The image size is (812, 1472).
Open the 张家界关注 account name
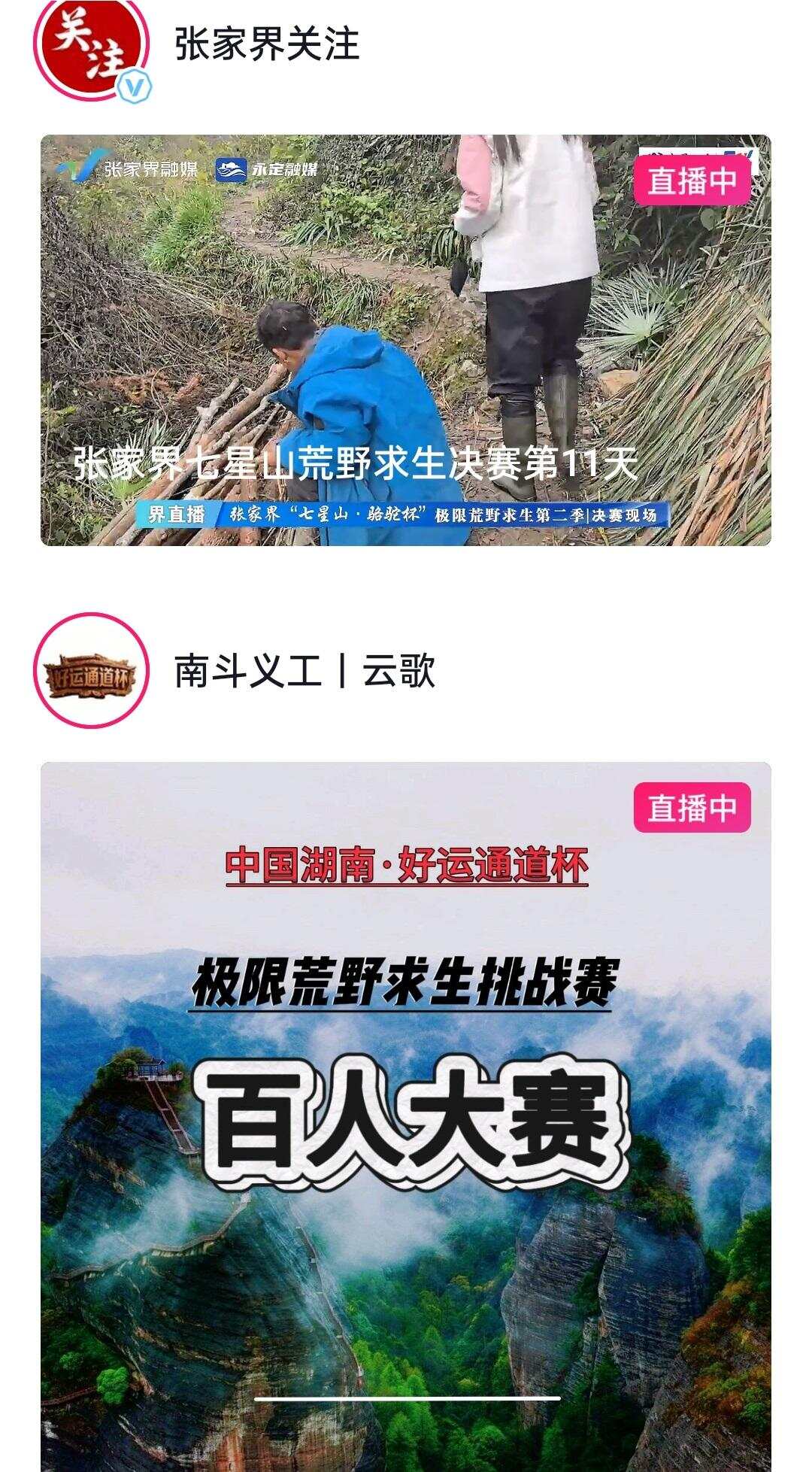click(267, 44)
